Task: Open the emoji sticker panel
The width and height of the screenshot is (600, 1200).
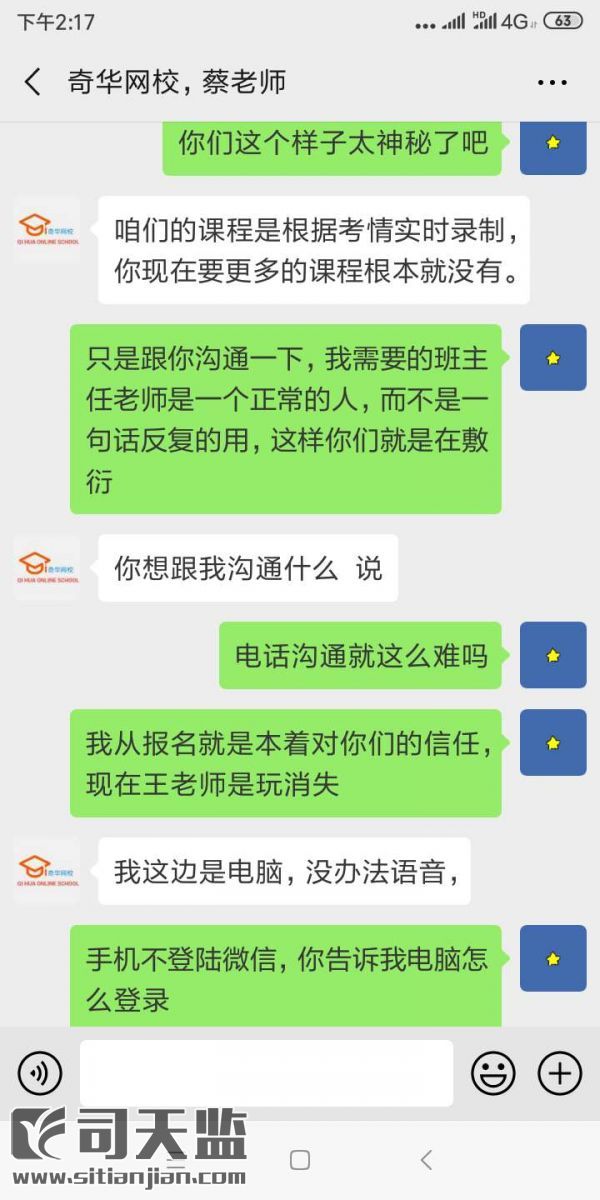Action: (x=493, y=1074)
